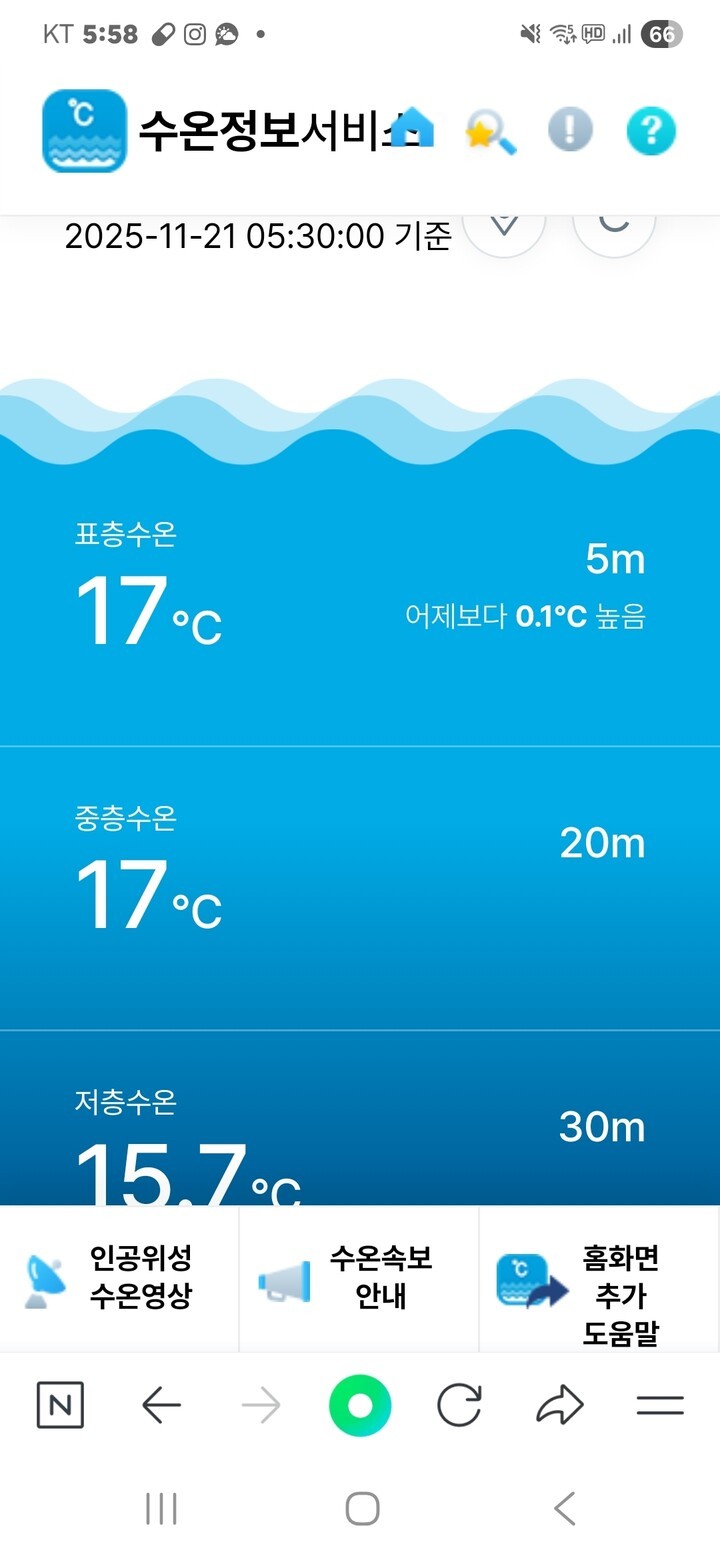
Task: Open the notice exclamation icon
Action: pyautogui.click(x=570, y=131)
